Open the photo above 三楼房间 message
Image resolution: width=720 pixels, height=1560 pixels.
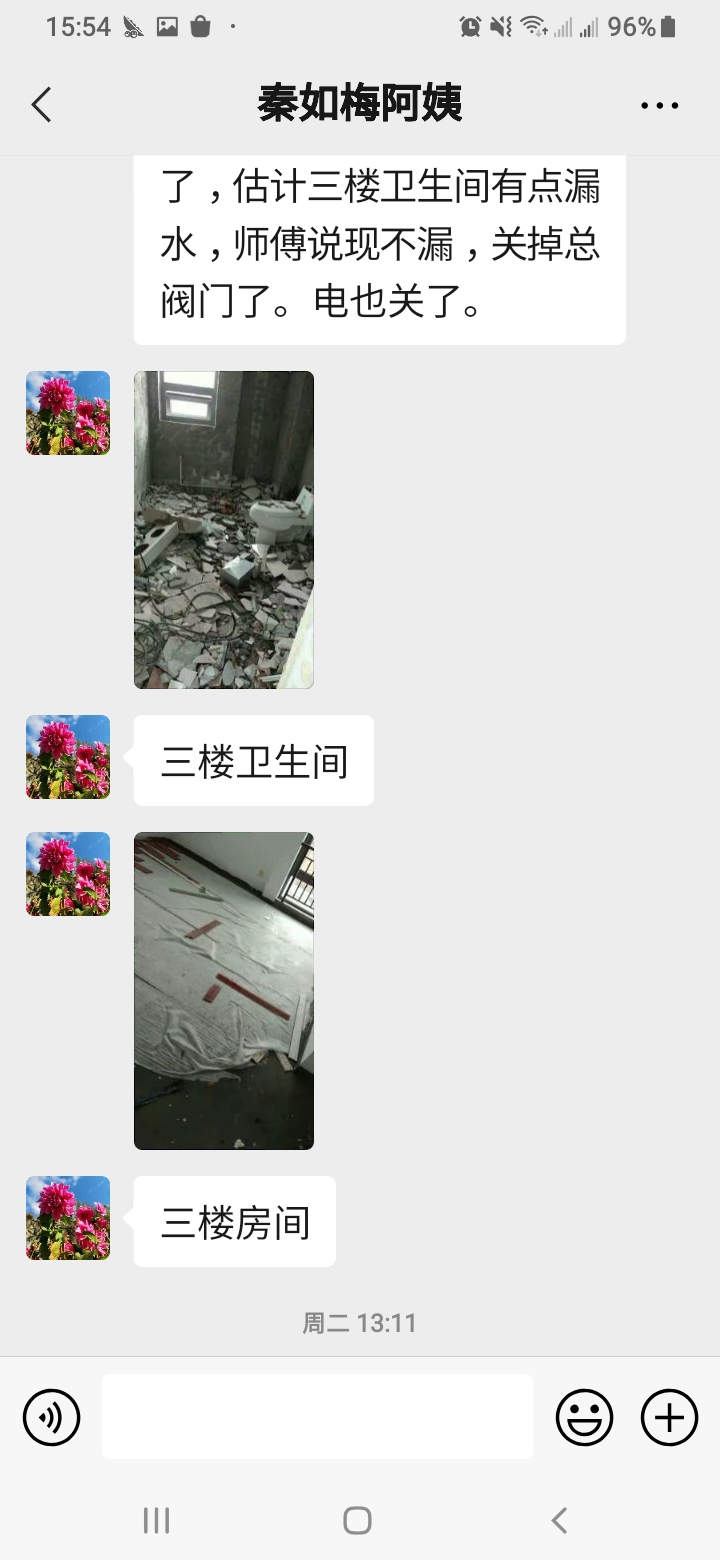click(x=224, y=990)
